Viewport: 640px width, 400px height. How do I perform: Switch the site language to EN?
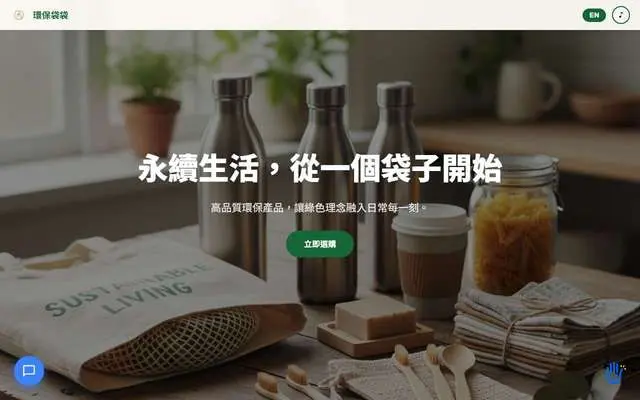pyautogui.click(x=594, y=15)
